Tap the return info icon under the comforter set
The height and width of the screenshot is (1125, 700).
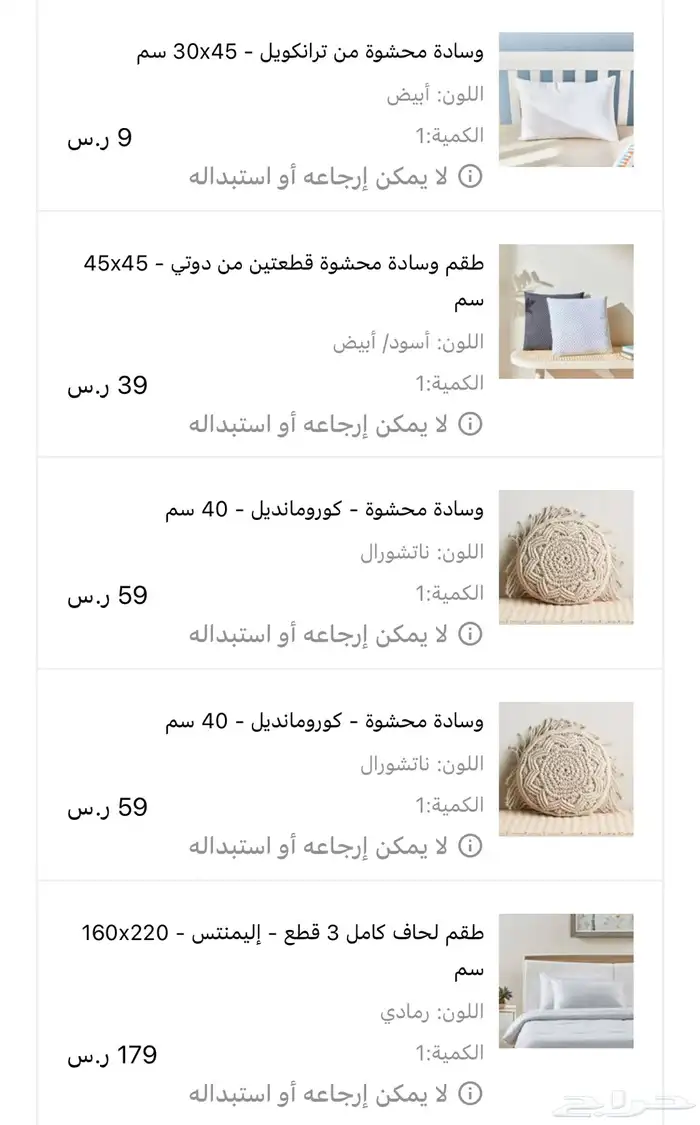(x=470, y=1093)
